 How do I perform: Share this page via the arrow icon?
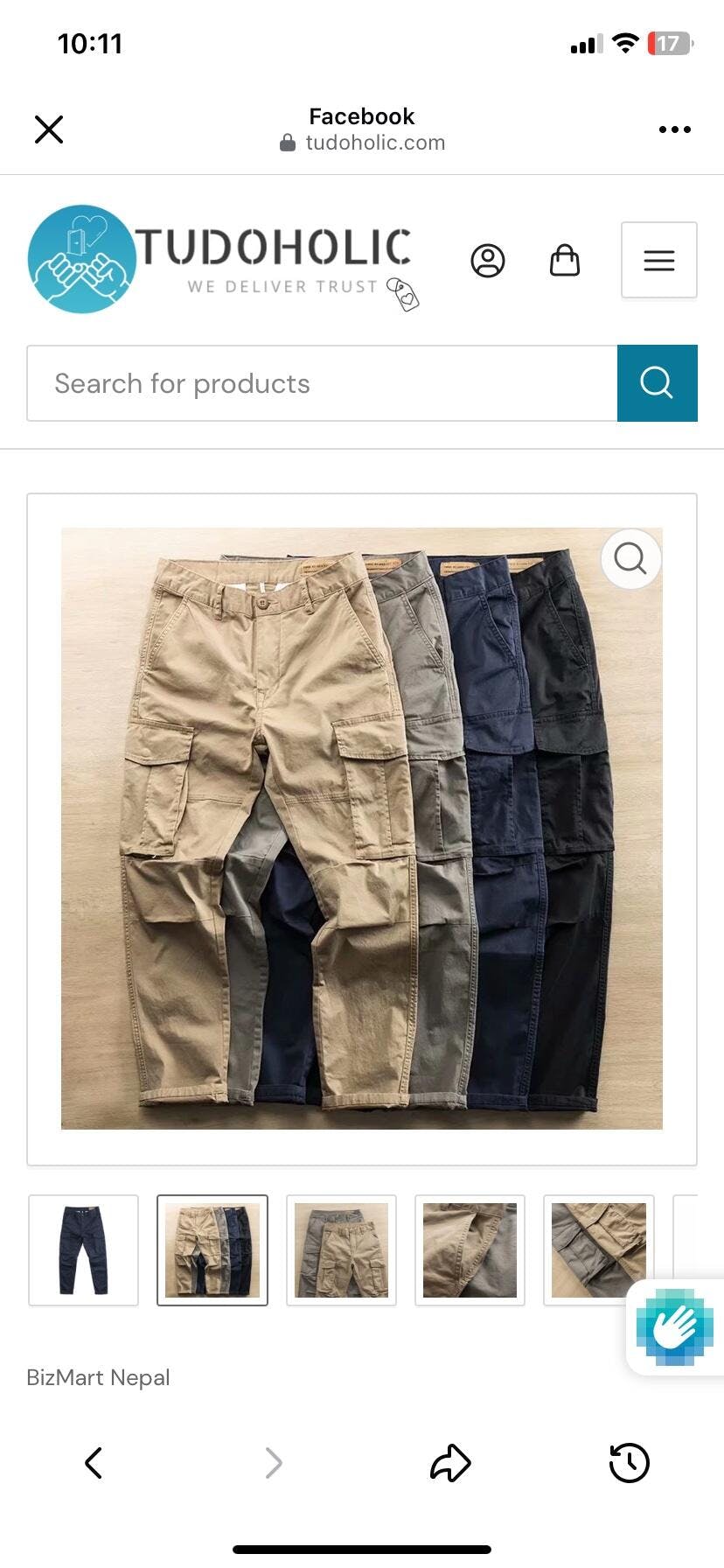[450, 1463]
